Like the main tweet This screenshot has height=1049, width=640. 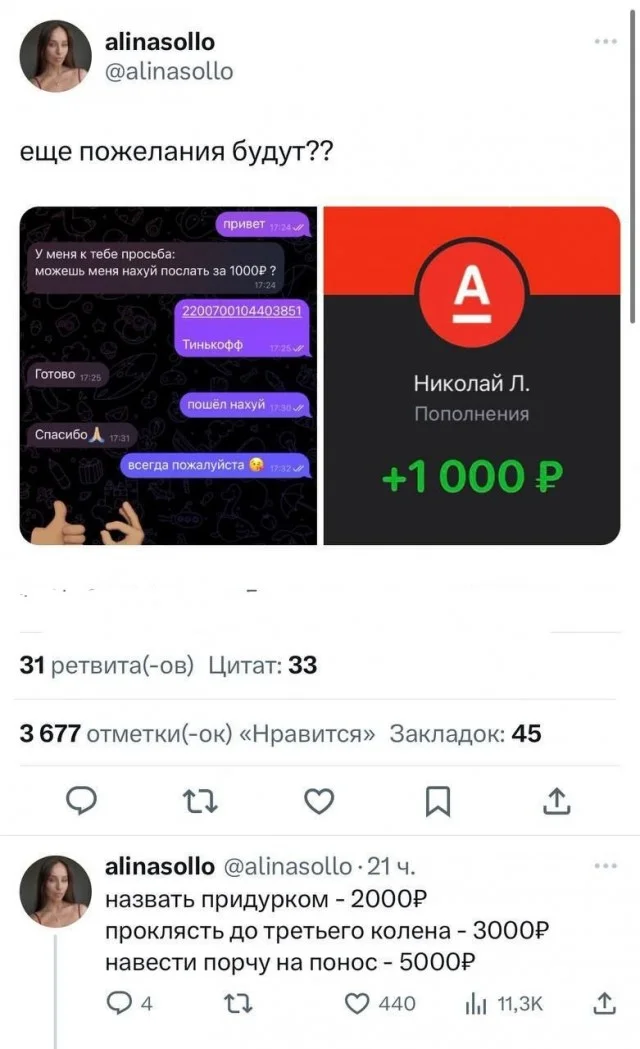point(318,799)
